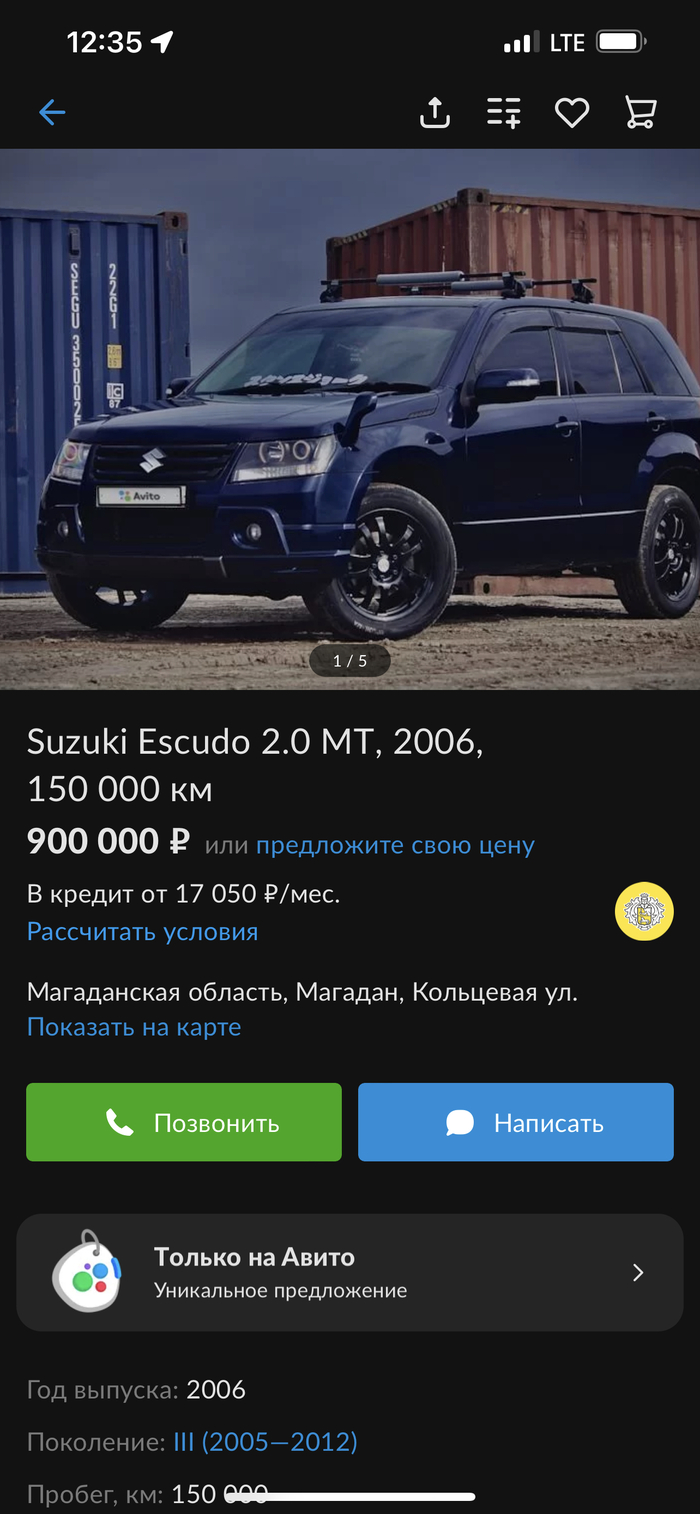Save listing to favorites with heart
700x1514 pixels.
tap(572, 113)
